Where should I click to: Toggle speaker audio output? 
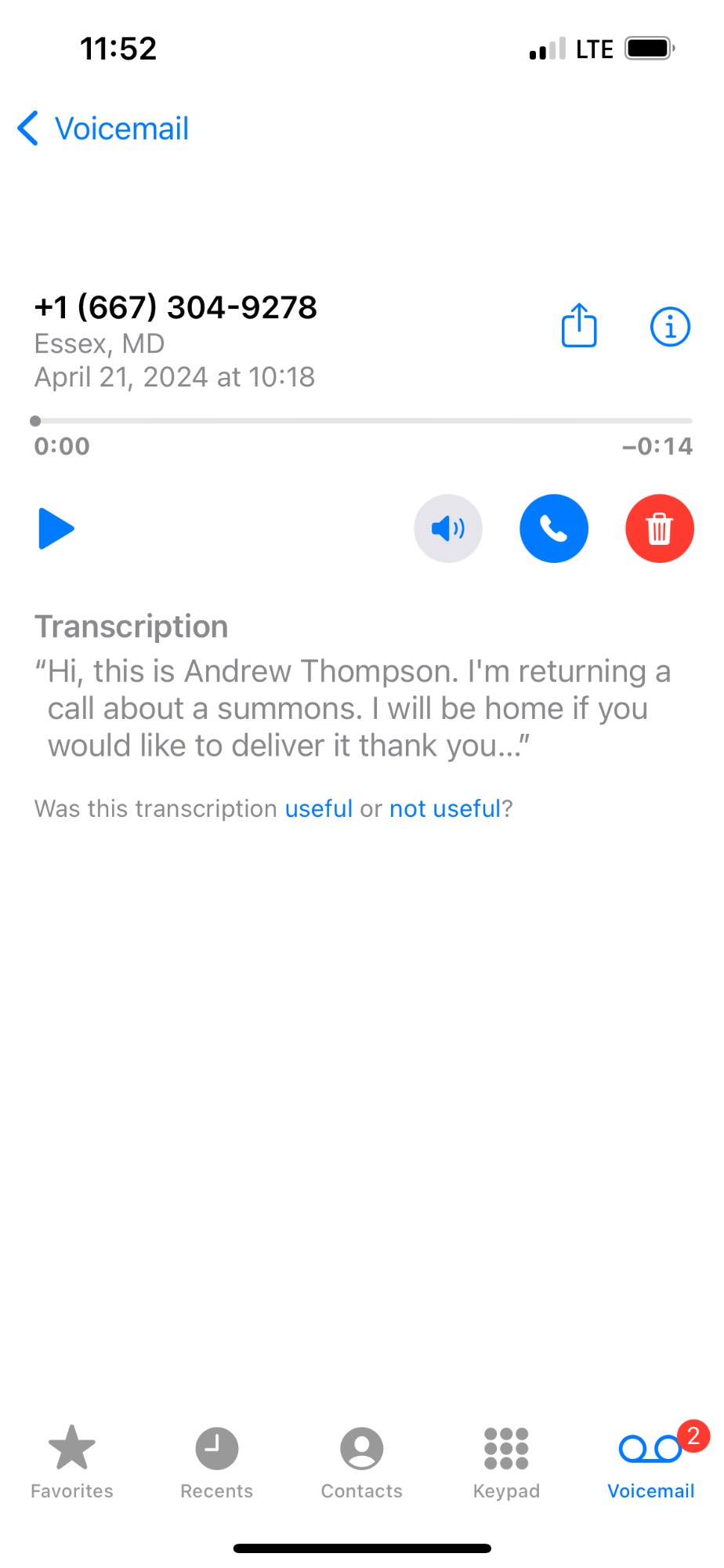tap(448, 528)
